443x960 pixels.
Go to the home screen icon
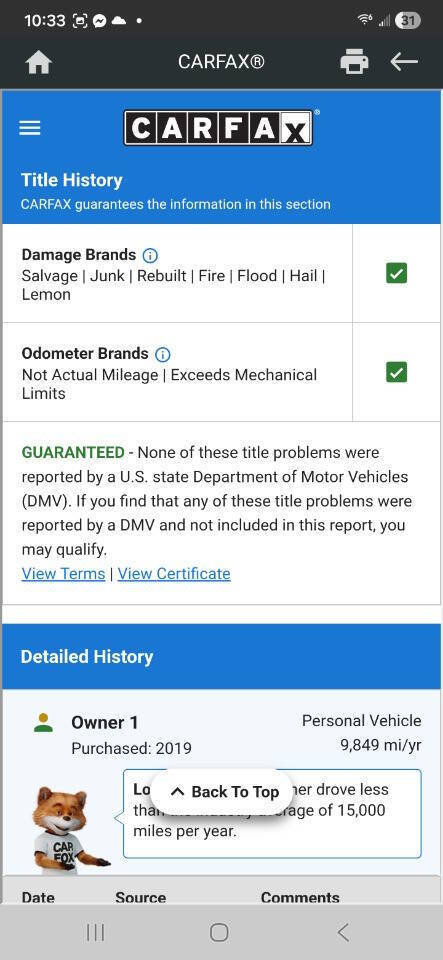pyautogui.click(x=38, y=62)
